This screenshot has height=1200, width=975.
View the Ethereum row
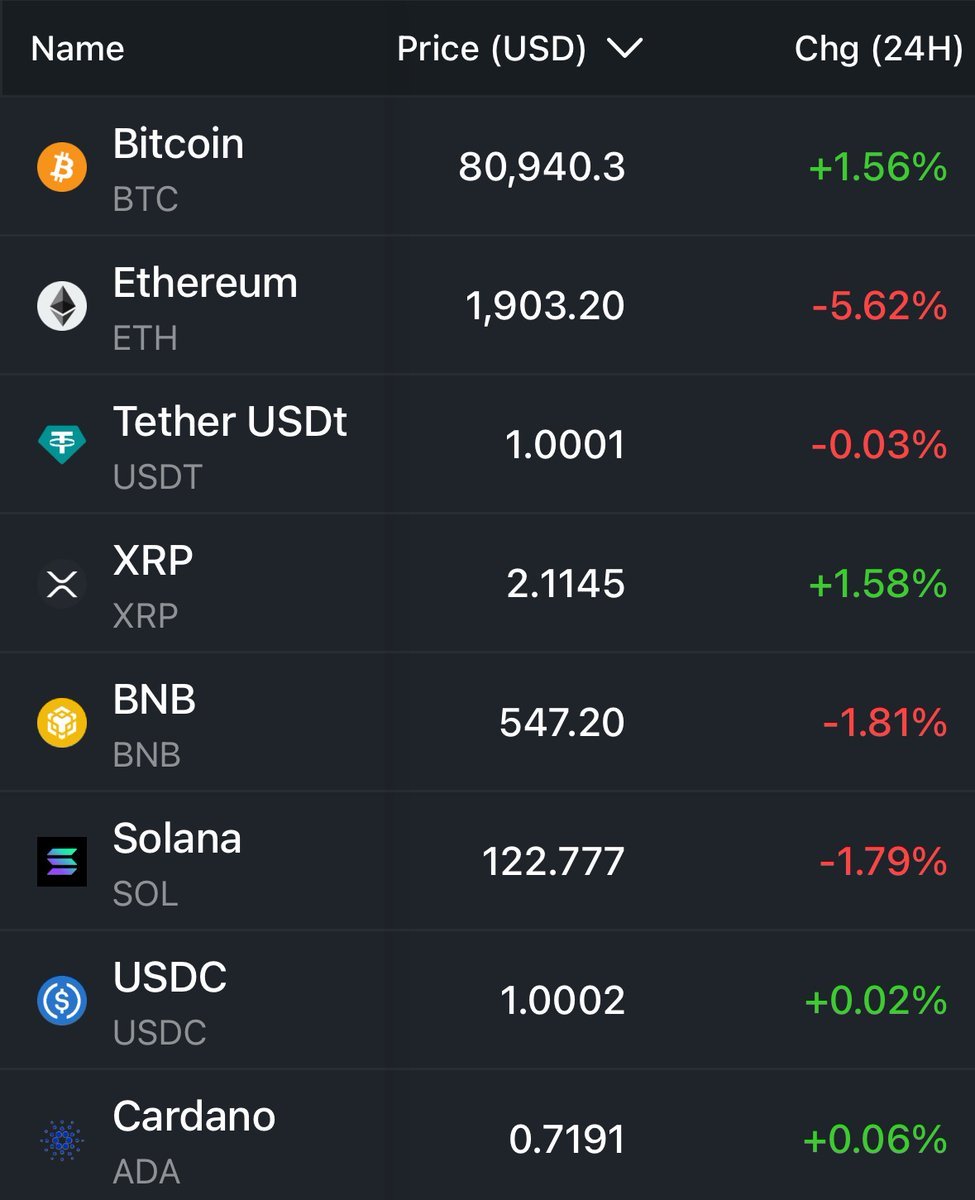click(205, 305)
